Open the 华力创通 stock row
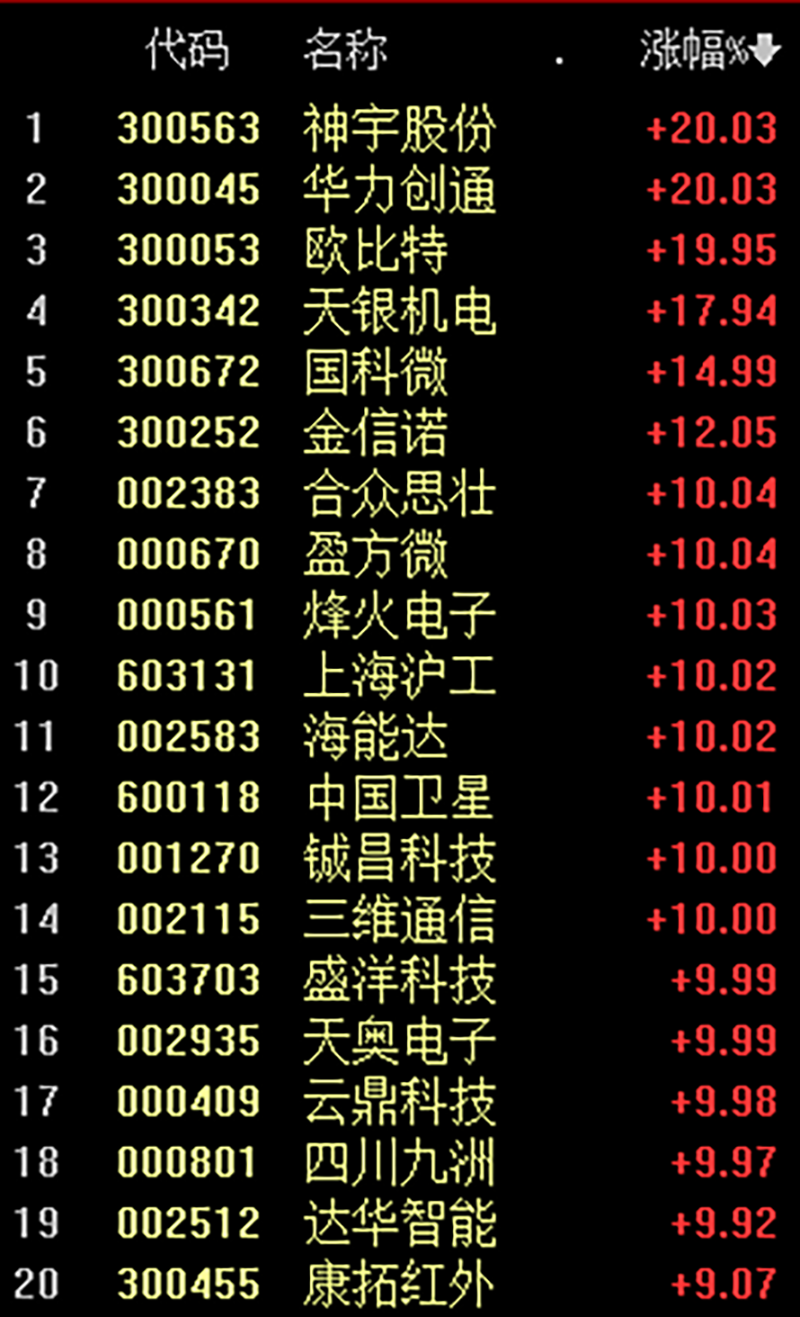 400,189
